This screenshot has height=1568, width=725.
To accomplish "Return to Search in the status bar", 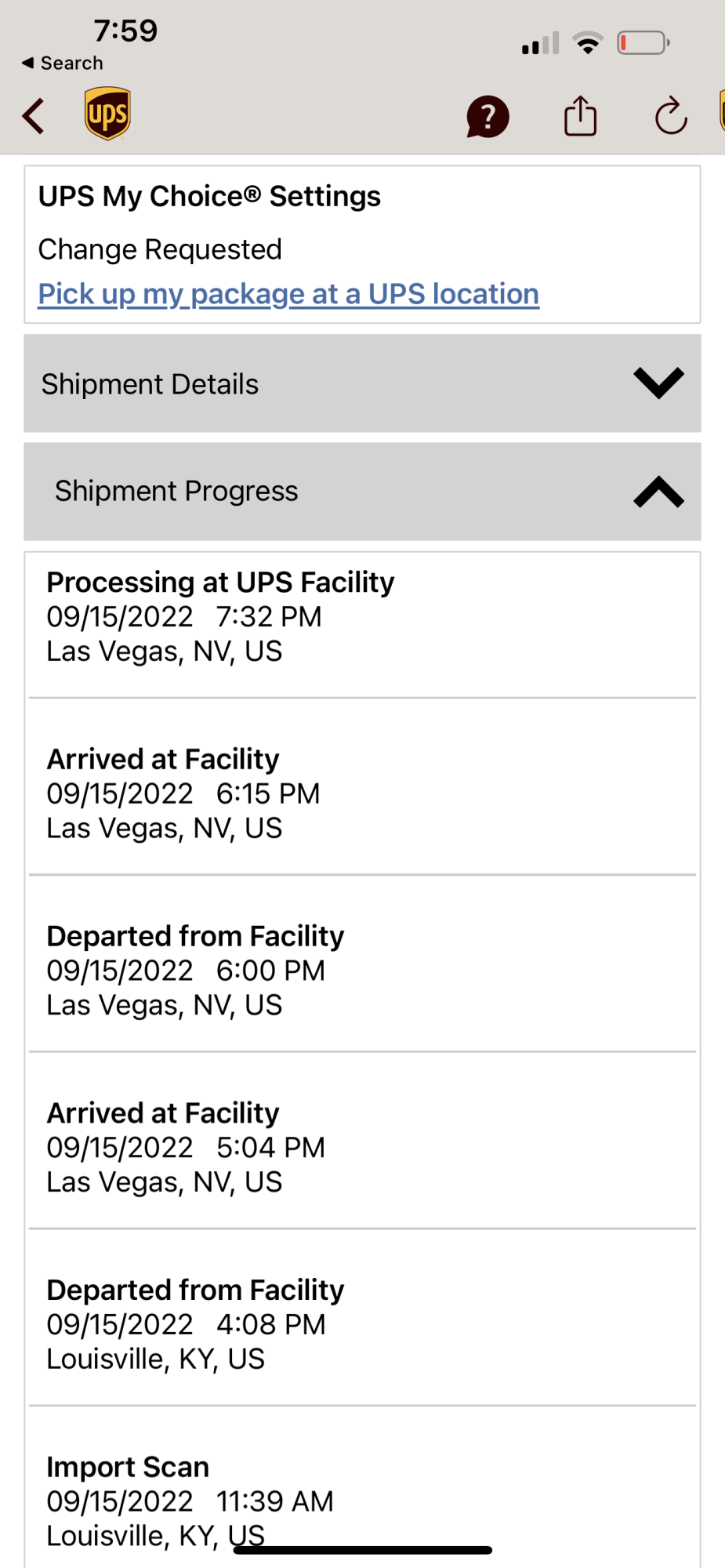I will [x=63, y=63].
